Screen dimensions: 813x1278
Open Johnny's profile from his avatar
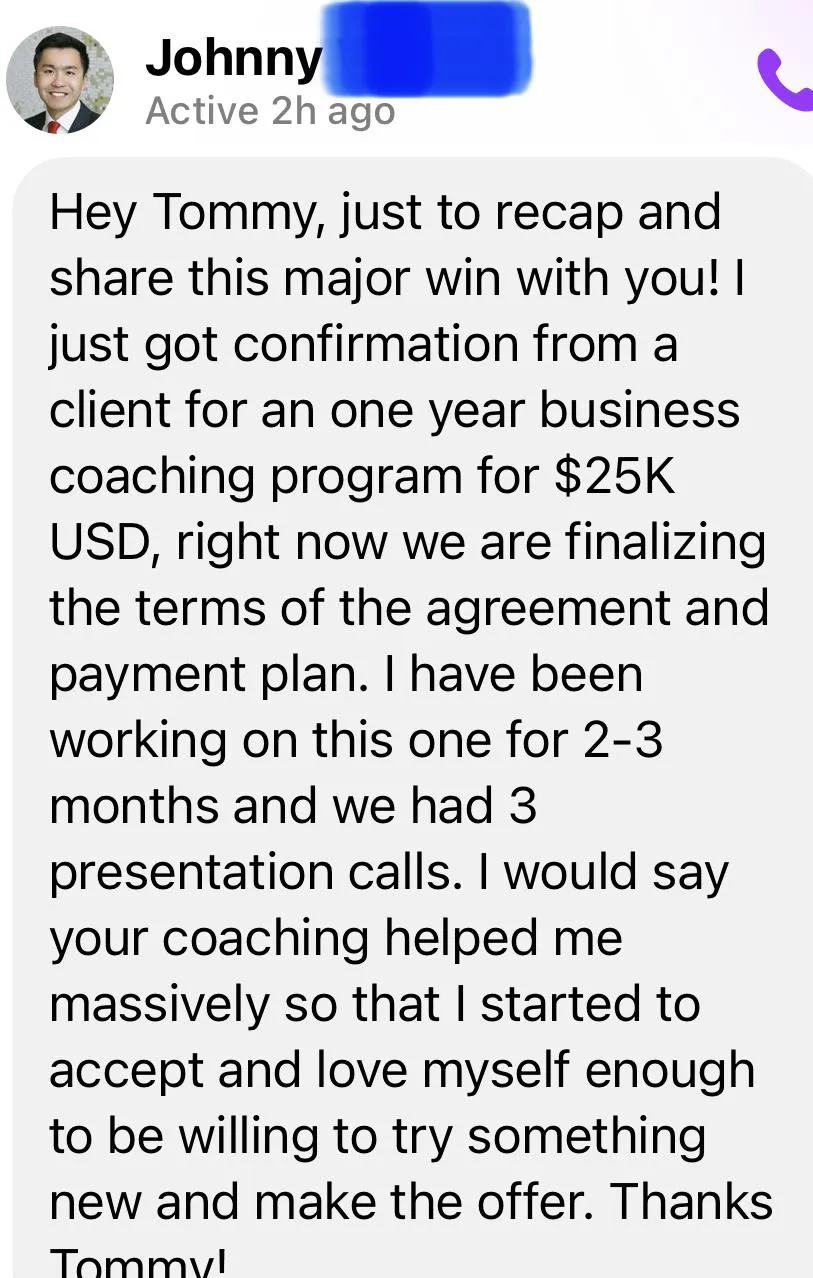tap(60, 80)
